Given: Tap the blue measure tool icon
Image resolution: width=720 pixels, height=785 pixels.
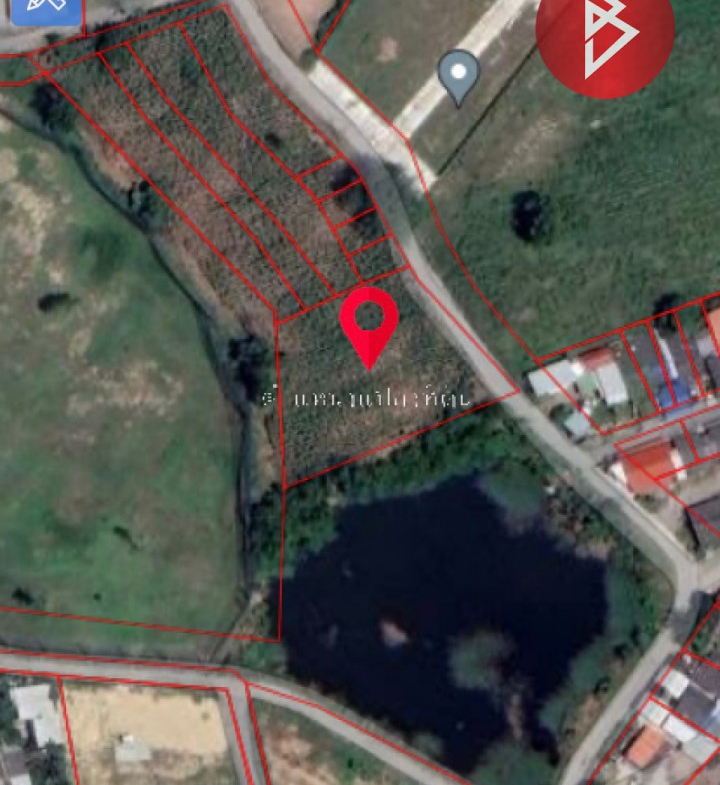Looking at the screenshot, I should (x=45, y=8).
